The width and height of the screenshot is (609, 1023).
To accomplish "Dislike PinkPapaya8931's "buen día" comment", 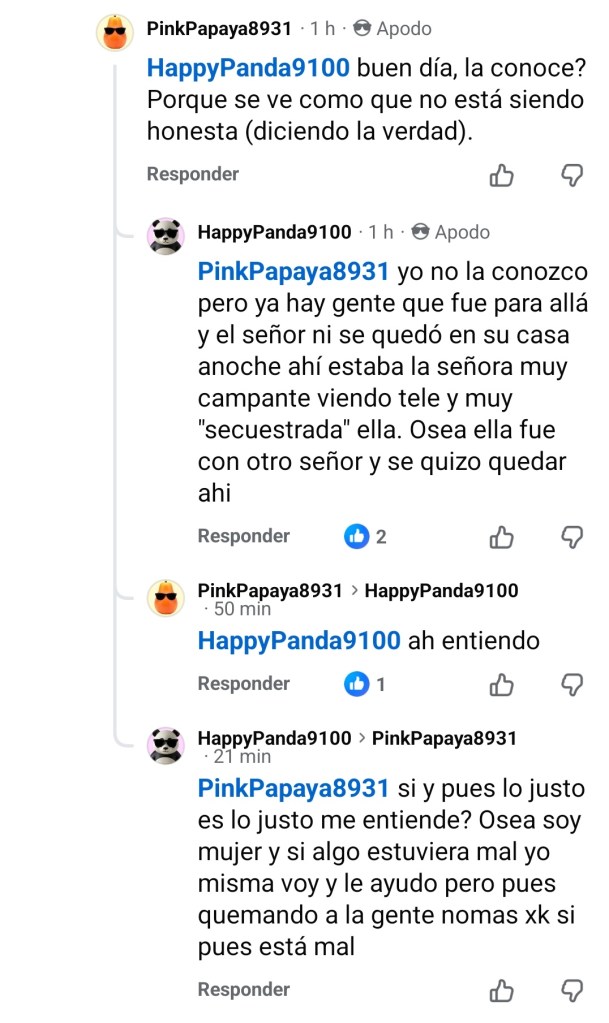I will pyautogui.click(x=571, y=176).
